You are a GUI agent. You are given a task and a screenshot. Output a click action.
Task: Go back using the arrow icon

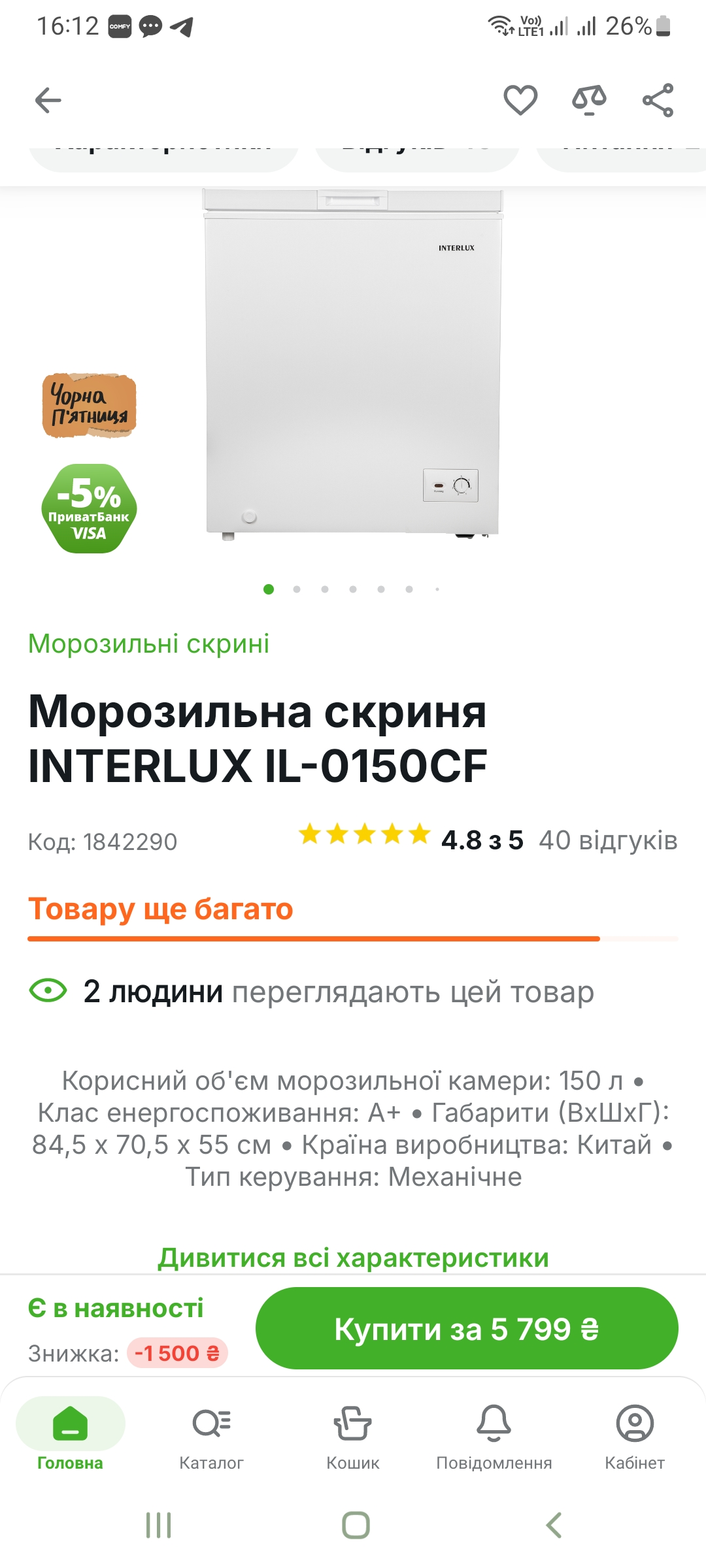(48, 101)
